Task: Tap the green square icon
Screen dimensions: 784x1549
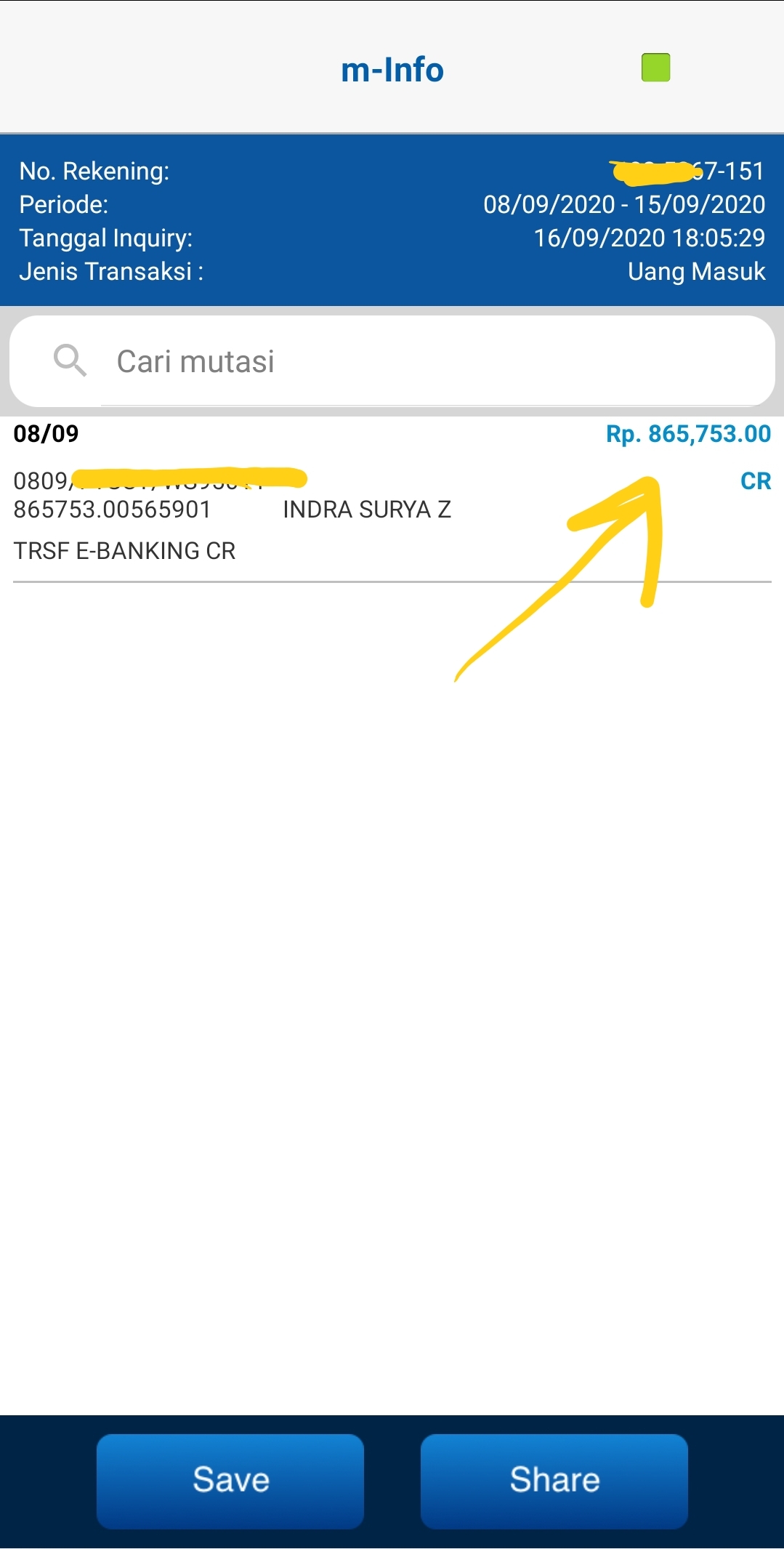Action: tap(655, 68)
